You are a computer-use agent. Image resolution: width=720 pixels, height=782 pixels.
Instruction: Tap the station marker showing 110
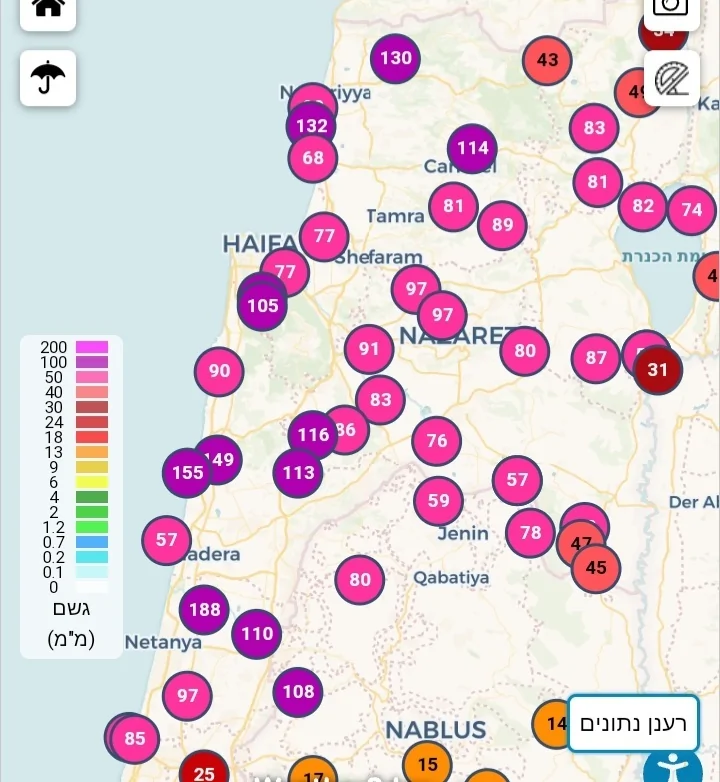pos(256,633)
